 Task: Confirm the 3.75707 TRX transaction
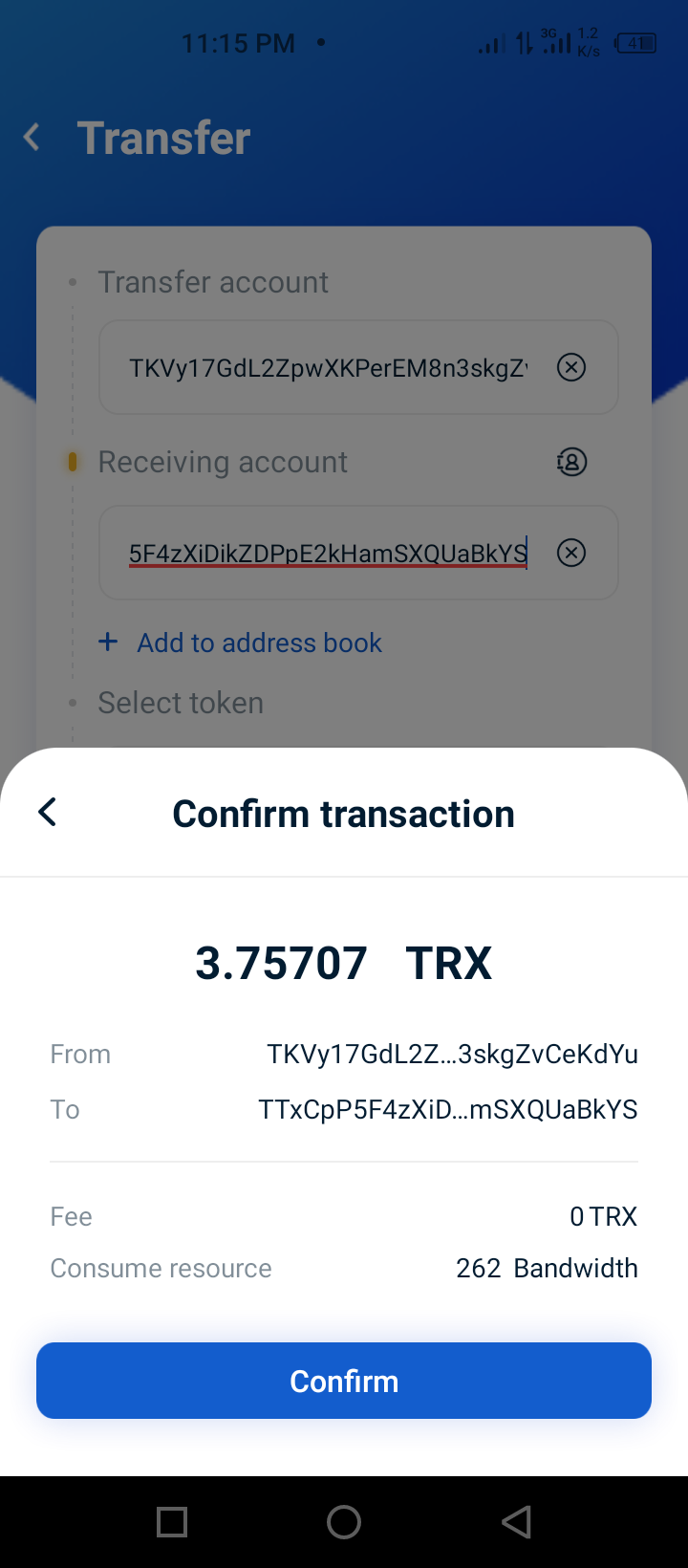(344, 1381)
